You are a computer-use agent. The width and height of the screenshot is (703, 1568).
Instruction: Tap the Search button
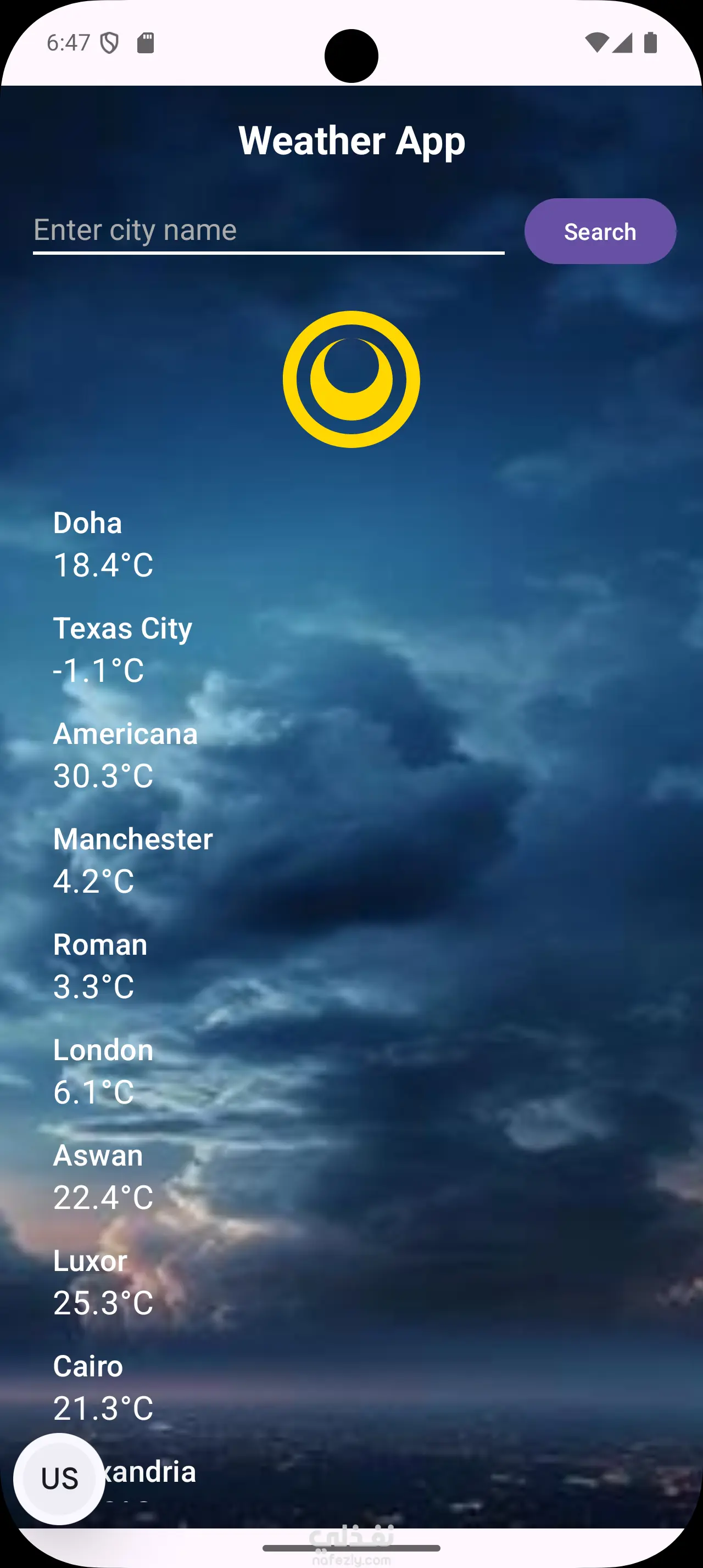tap(600, 231)
